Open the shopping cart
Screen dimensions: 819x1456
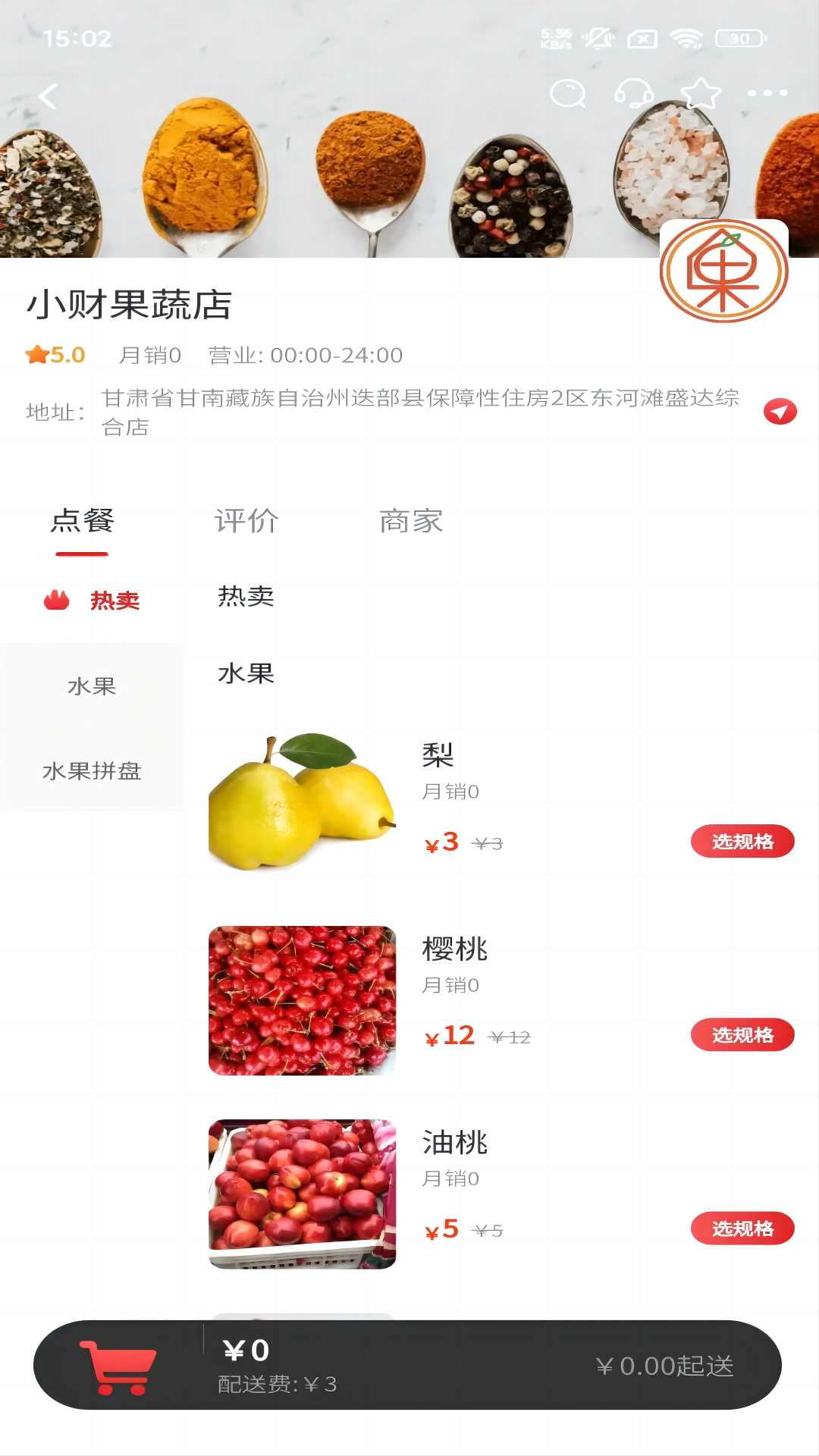(x=118, y=1367)
